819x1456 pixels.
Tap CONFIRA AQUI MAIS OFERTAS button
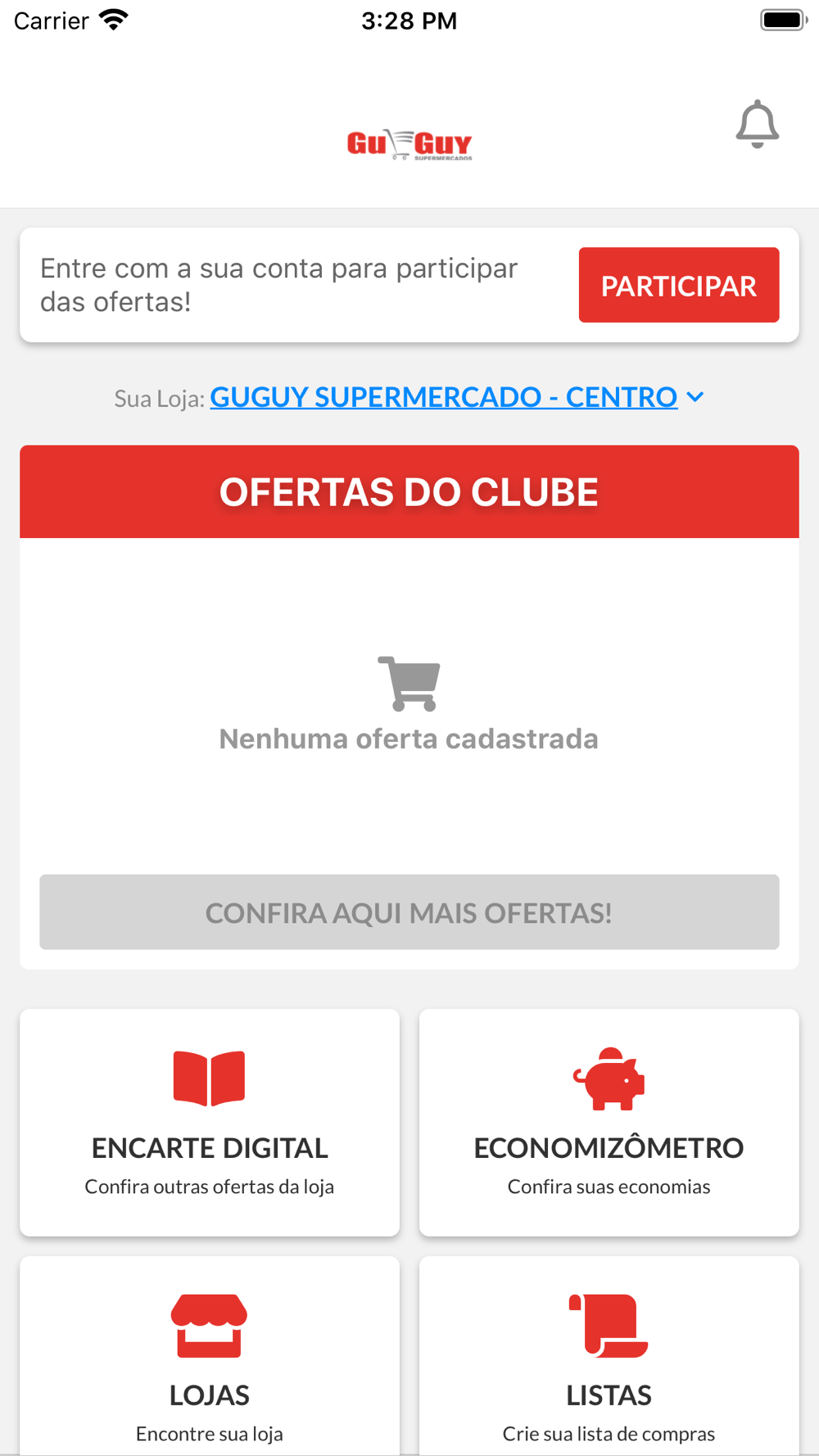[x=409, y=911]
